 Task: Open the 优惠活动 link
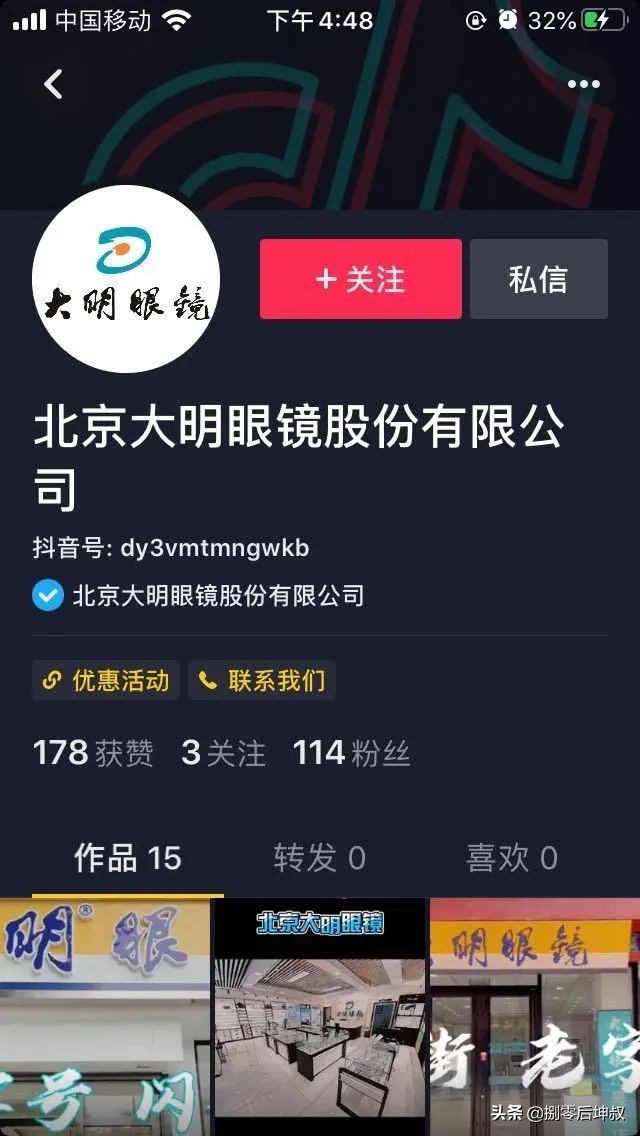[x=106, y=681]
